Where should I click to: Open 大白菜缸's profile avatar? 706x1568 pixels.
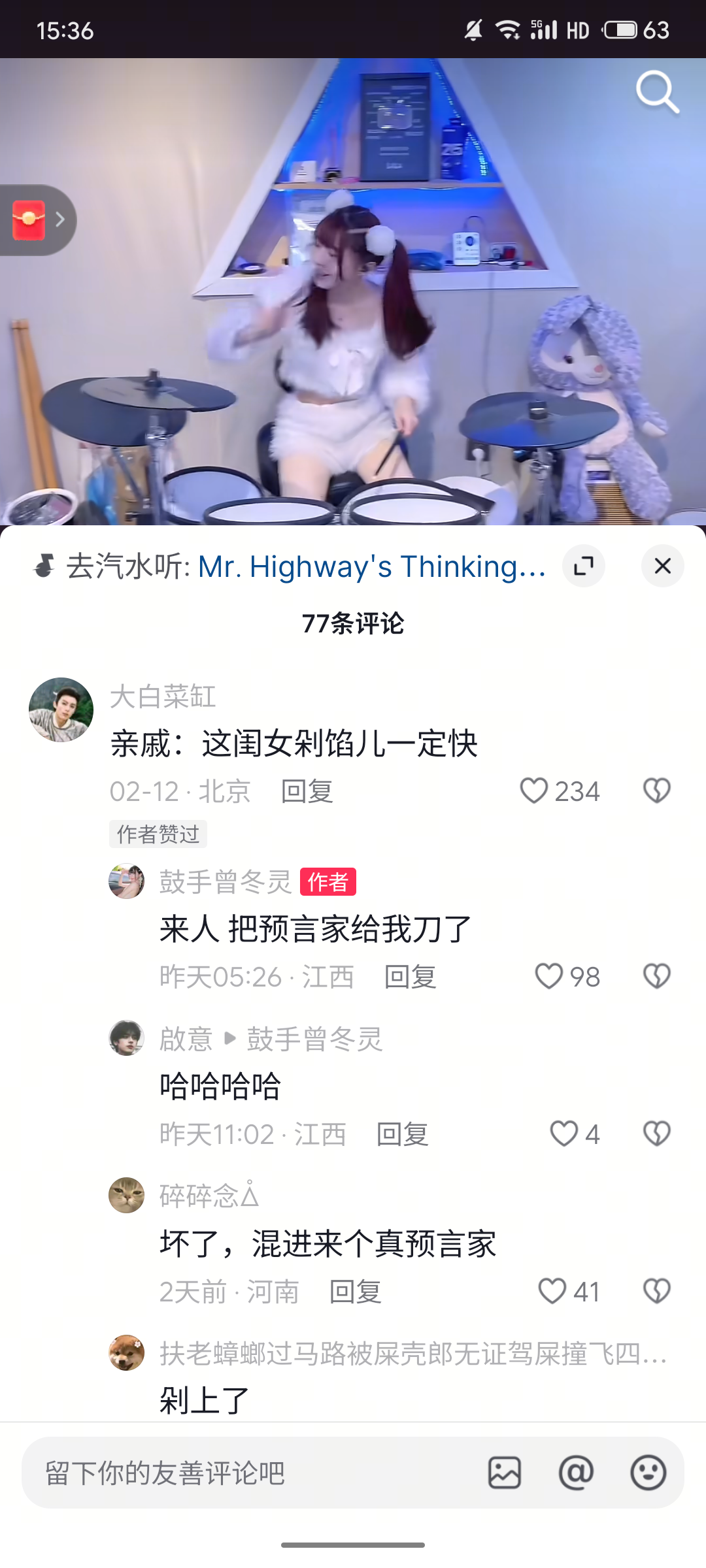(x=61, y=710)
